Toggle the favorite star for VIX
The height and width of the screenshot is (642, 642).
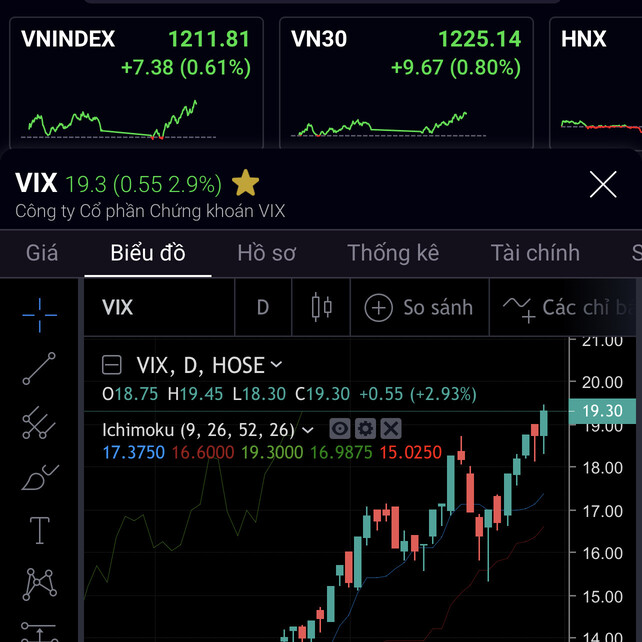point(245,183)
